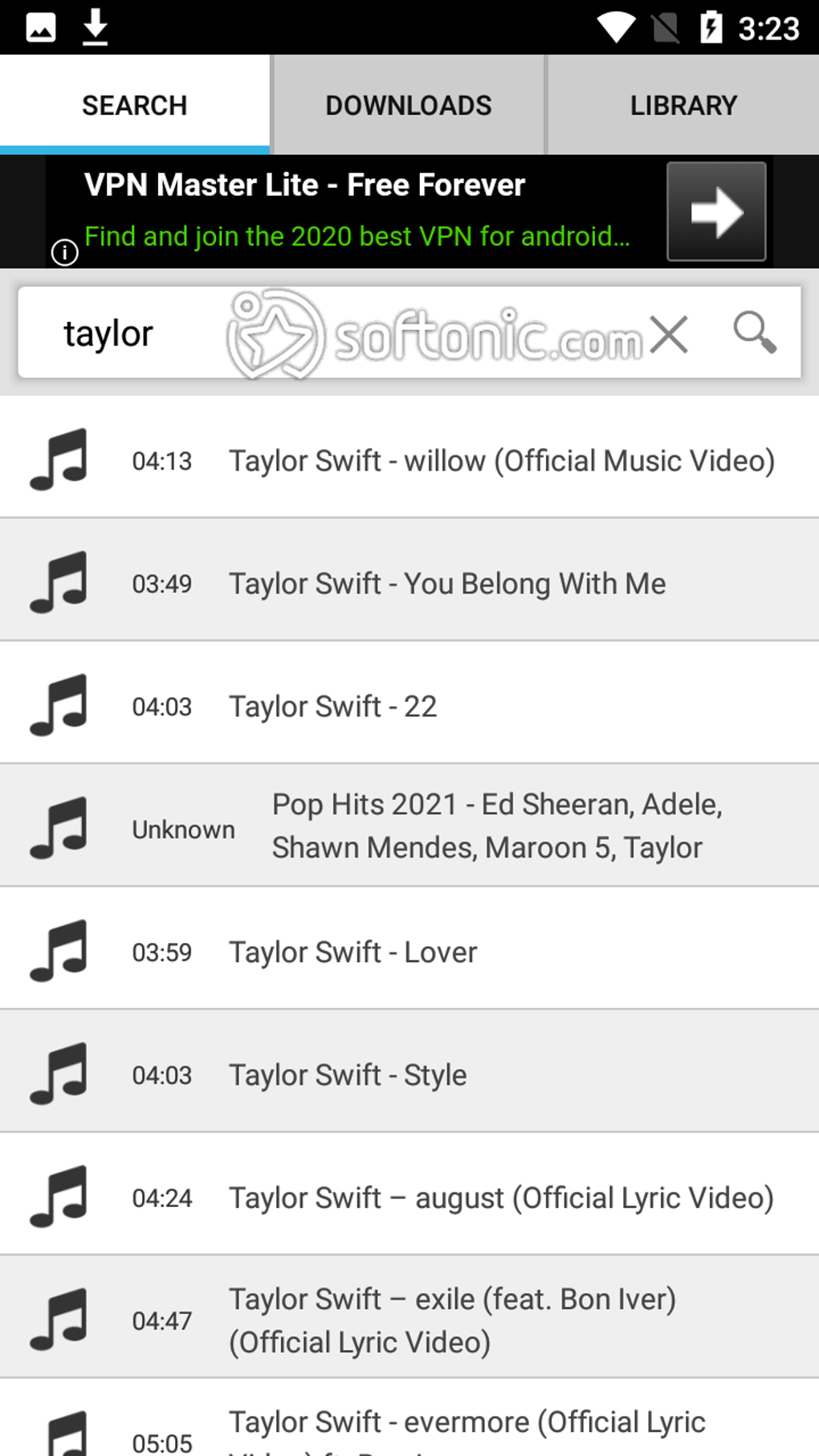
Task: Open the ad info icon
Action: tap(64, 252)
